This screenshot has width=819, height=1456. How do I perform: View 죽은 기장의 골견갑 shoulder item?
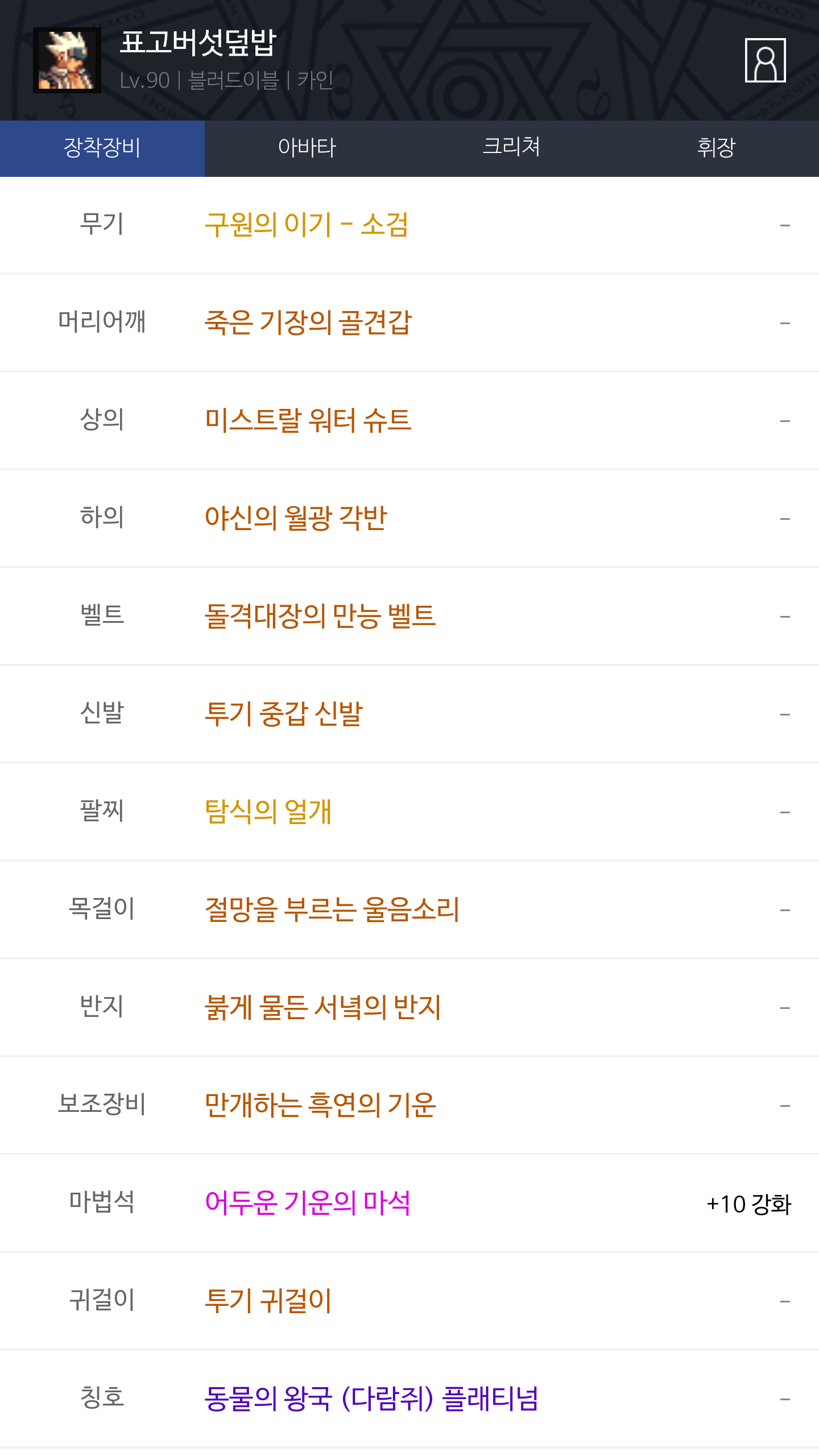point(308,322)
